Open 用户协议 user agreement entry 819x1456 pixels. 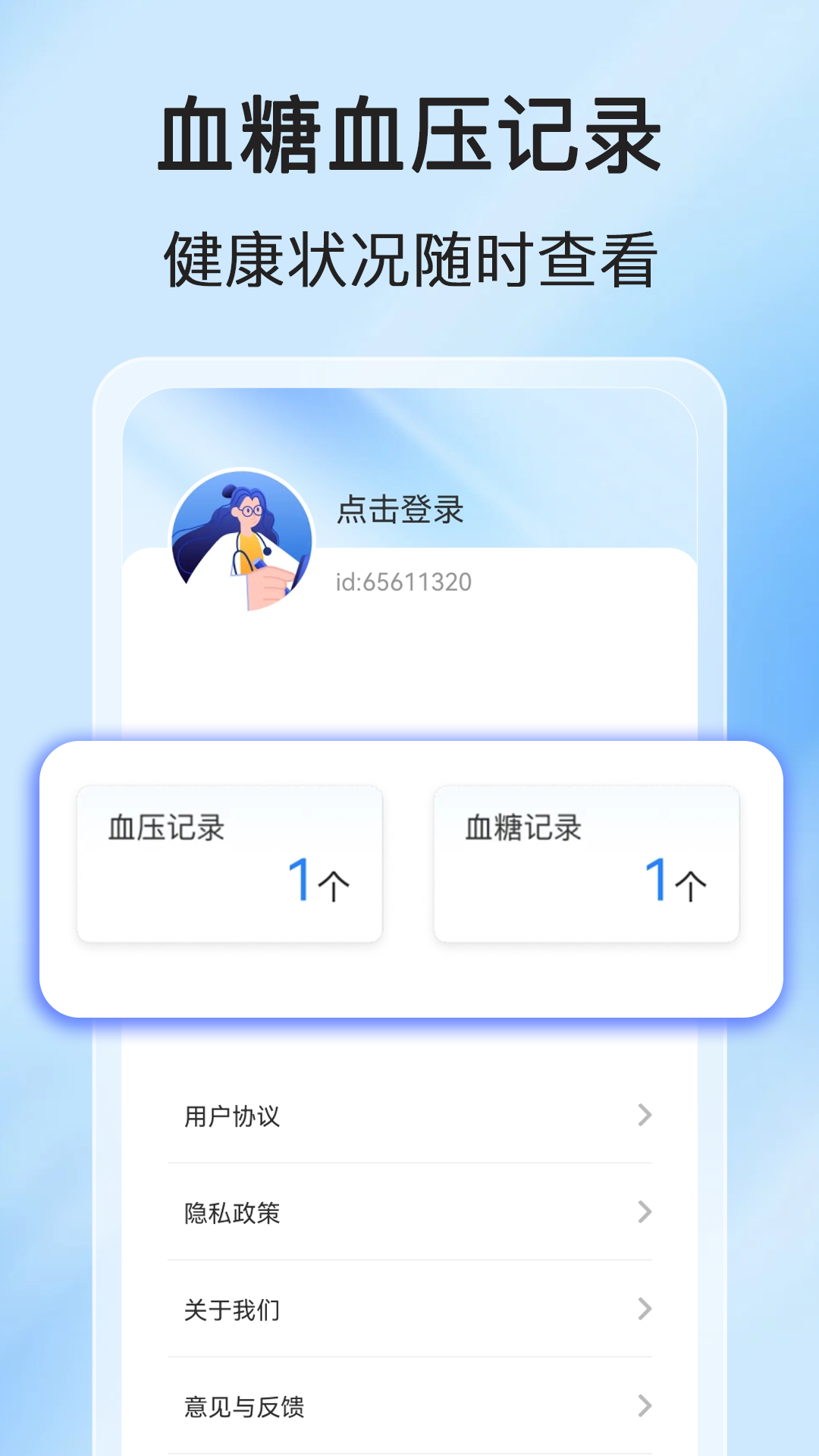[x=231, y=1115]
